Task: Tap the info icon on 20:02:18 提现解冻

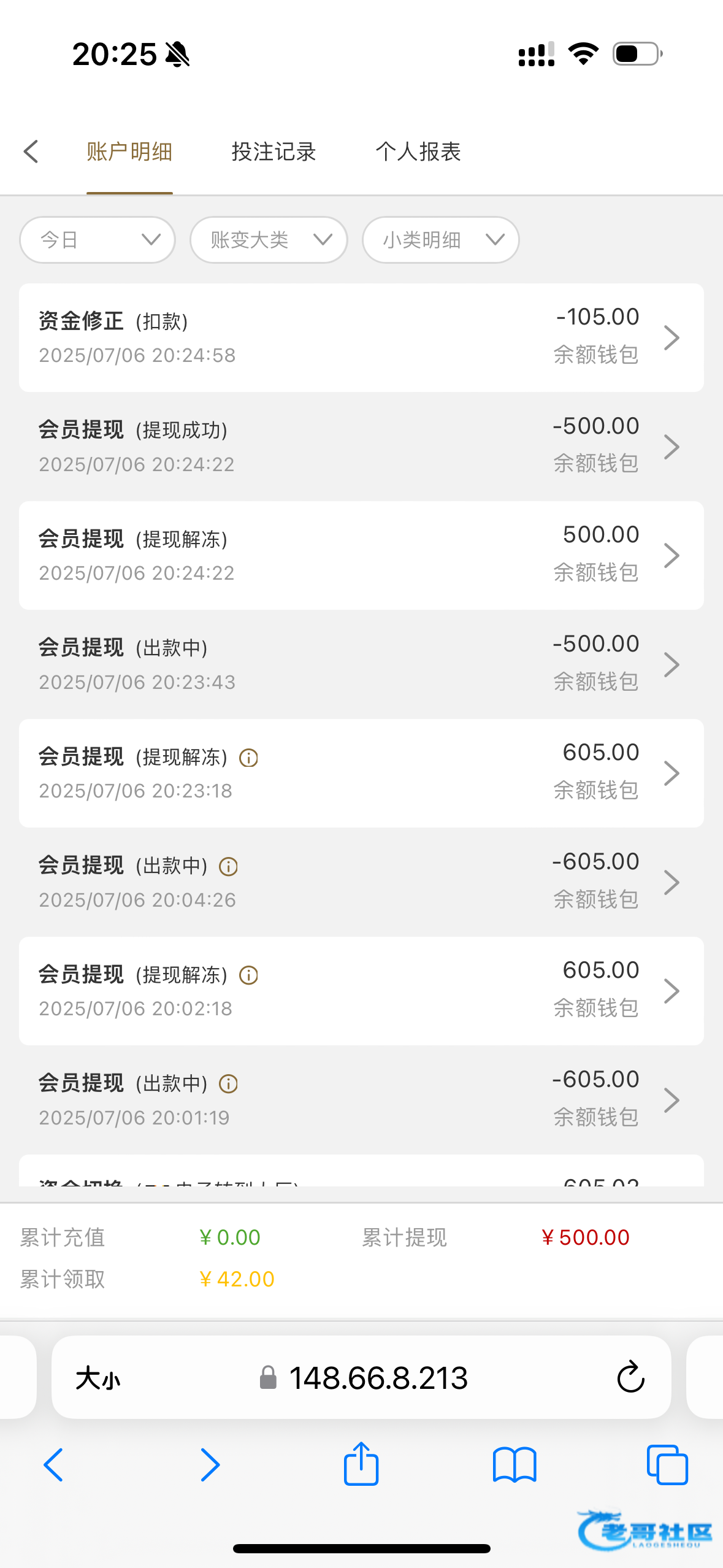Action: point(248,975)
